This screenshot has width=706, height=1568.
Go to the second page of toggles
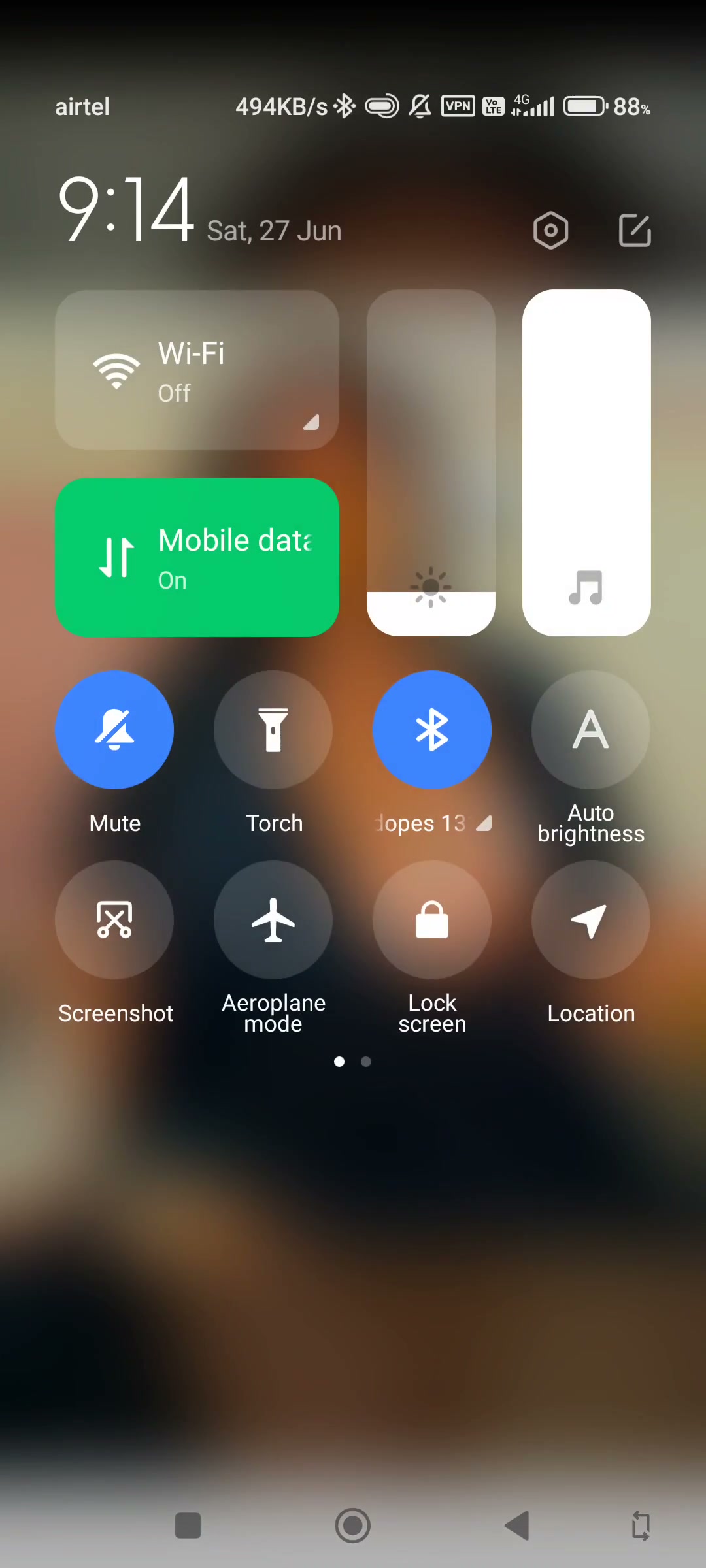[x=366, y=1062]
